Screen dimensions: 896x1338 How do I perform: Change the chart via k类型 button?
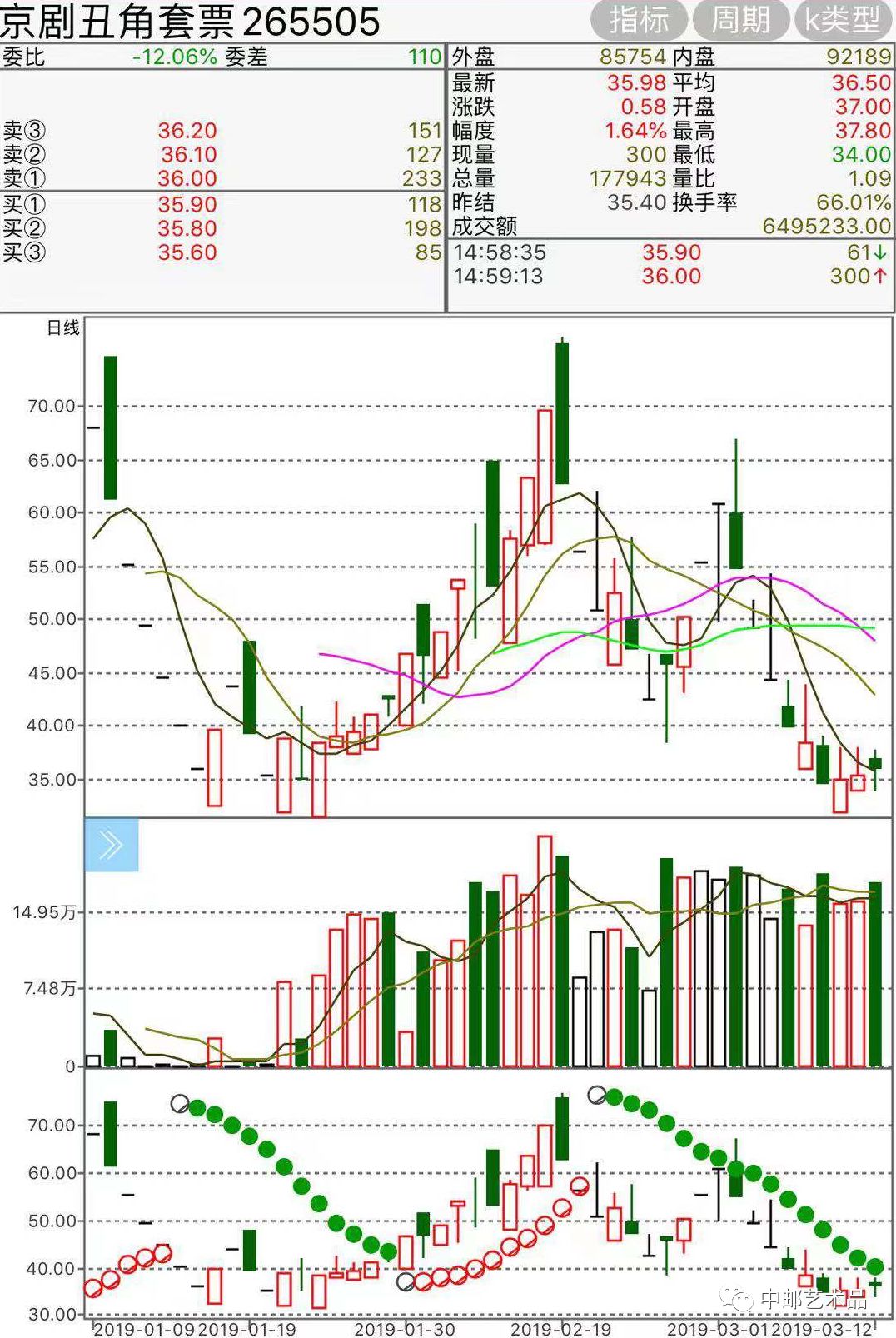(x=843, y=20)
